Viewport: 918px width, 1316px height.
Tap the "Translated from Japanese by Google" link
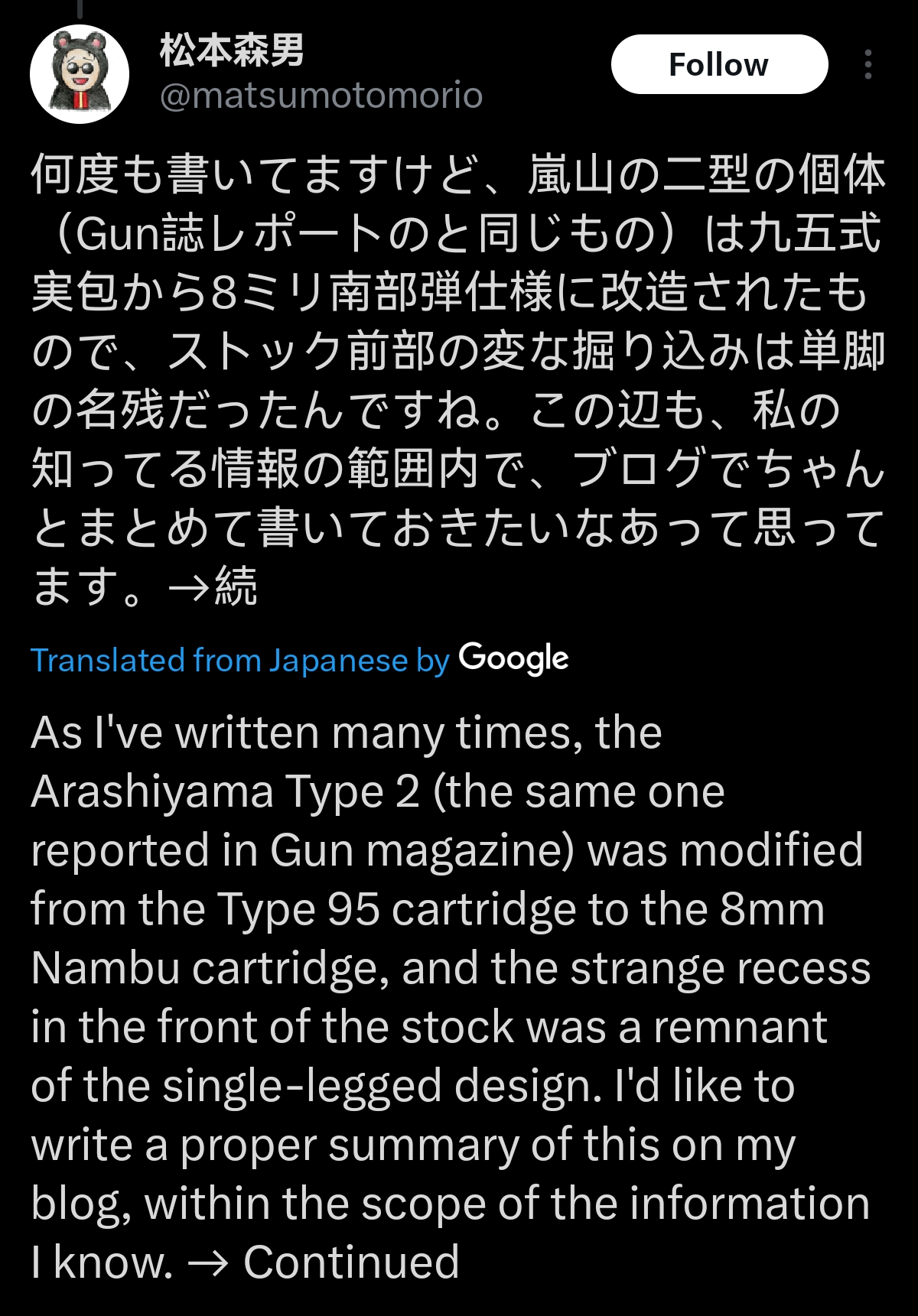coord(299,659)
